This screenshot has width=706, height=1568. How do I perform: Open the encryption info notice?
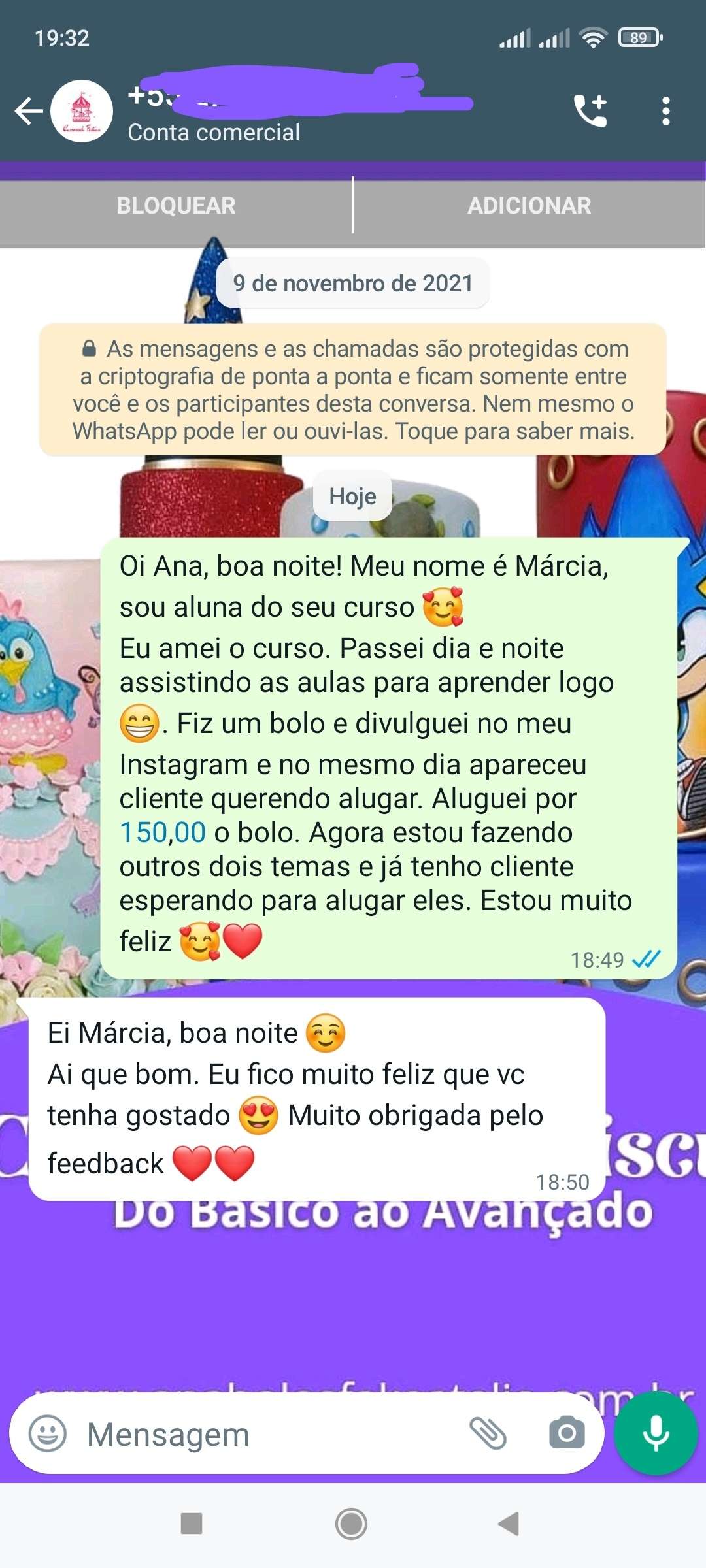pyautogui.click(x=353, y=389)
